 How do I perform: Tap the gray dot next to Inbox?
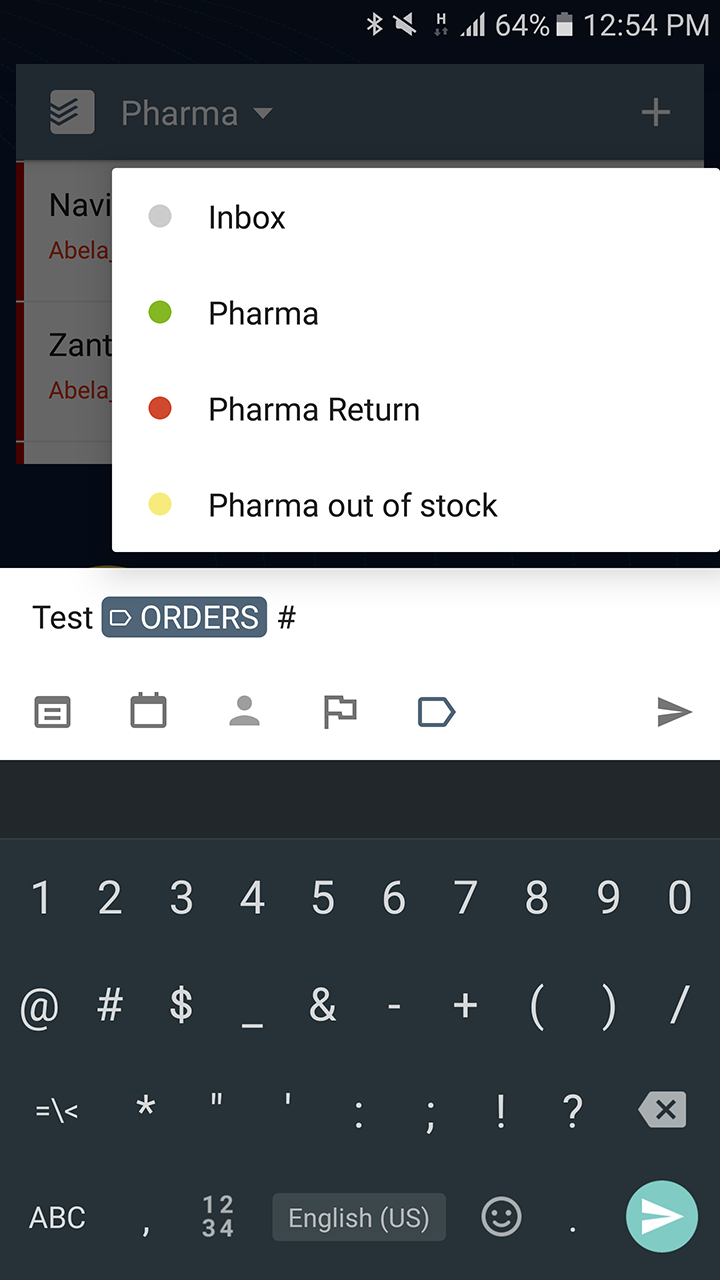pyautogui.click(x=160, y=216)
